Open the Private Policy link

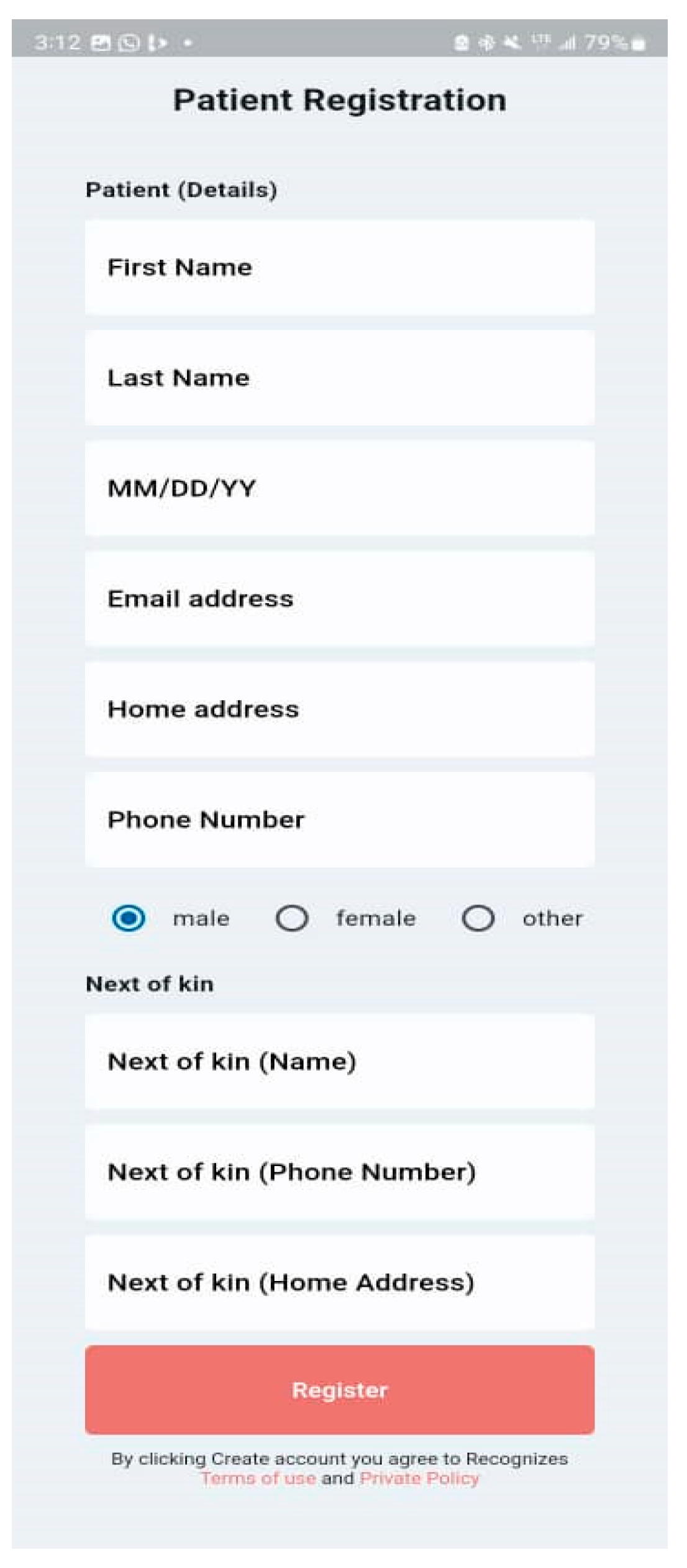[x=420, y=1478]
